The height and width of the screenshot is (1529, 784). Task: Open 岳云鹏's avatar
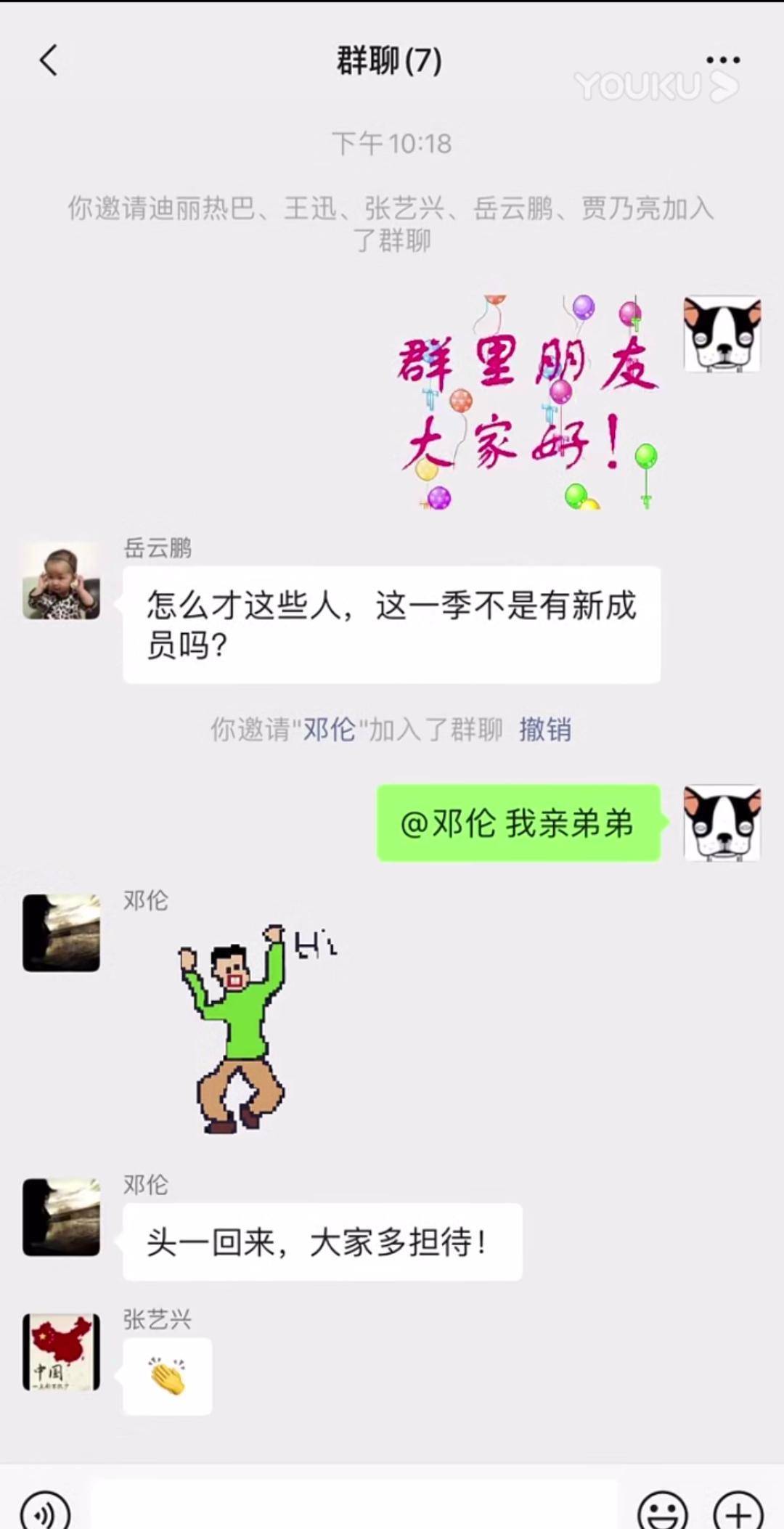pyautogui.click(x=61, y=581)
